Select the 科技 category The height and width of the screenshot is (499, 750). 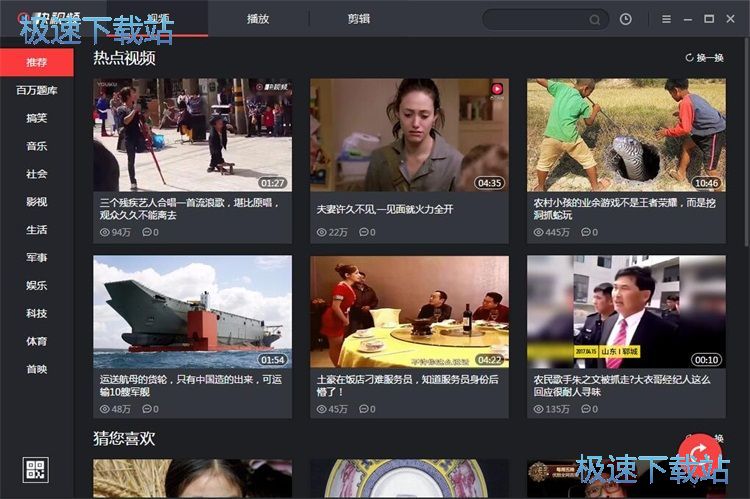click(36, 314)
